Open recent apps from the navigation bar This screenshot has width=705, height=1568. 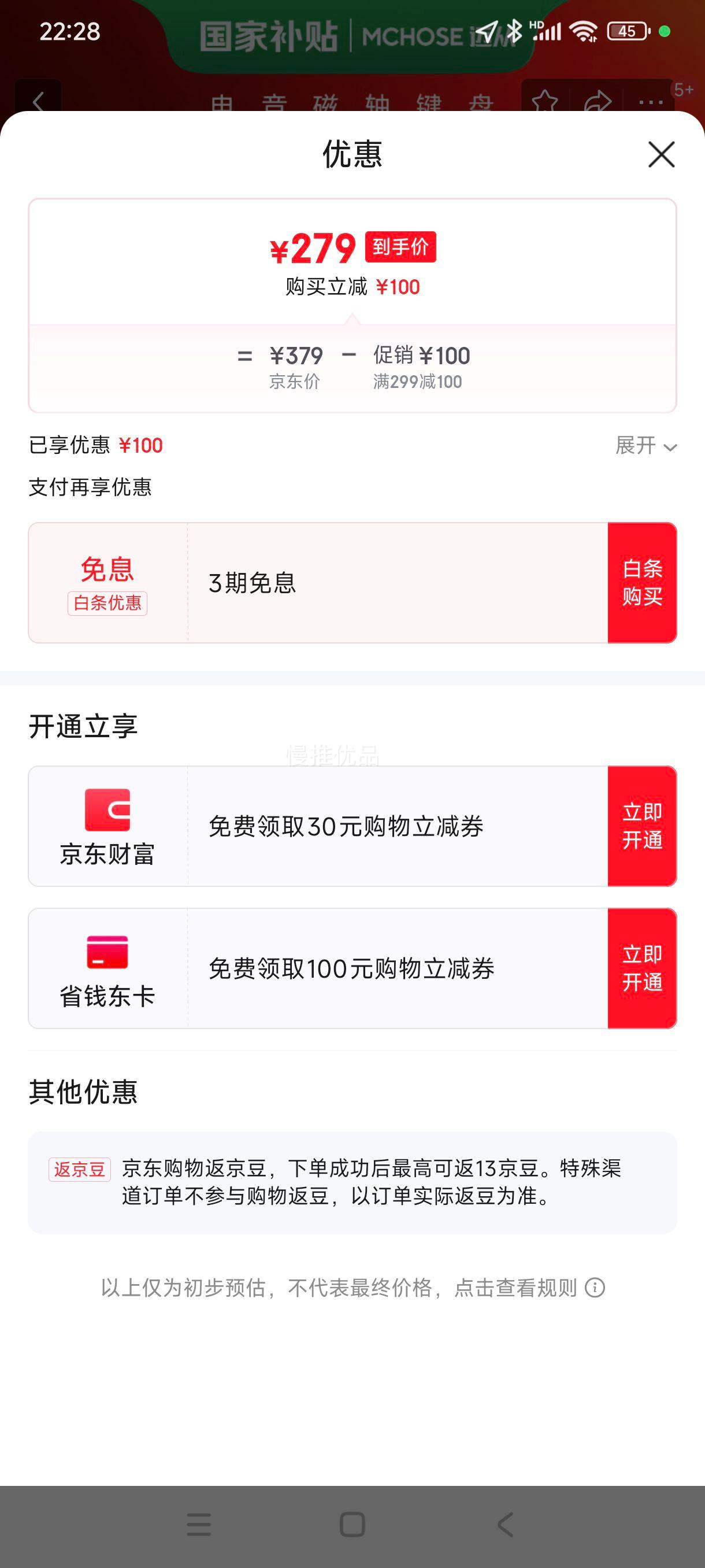[199, 1524]
